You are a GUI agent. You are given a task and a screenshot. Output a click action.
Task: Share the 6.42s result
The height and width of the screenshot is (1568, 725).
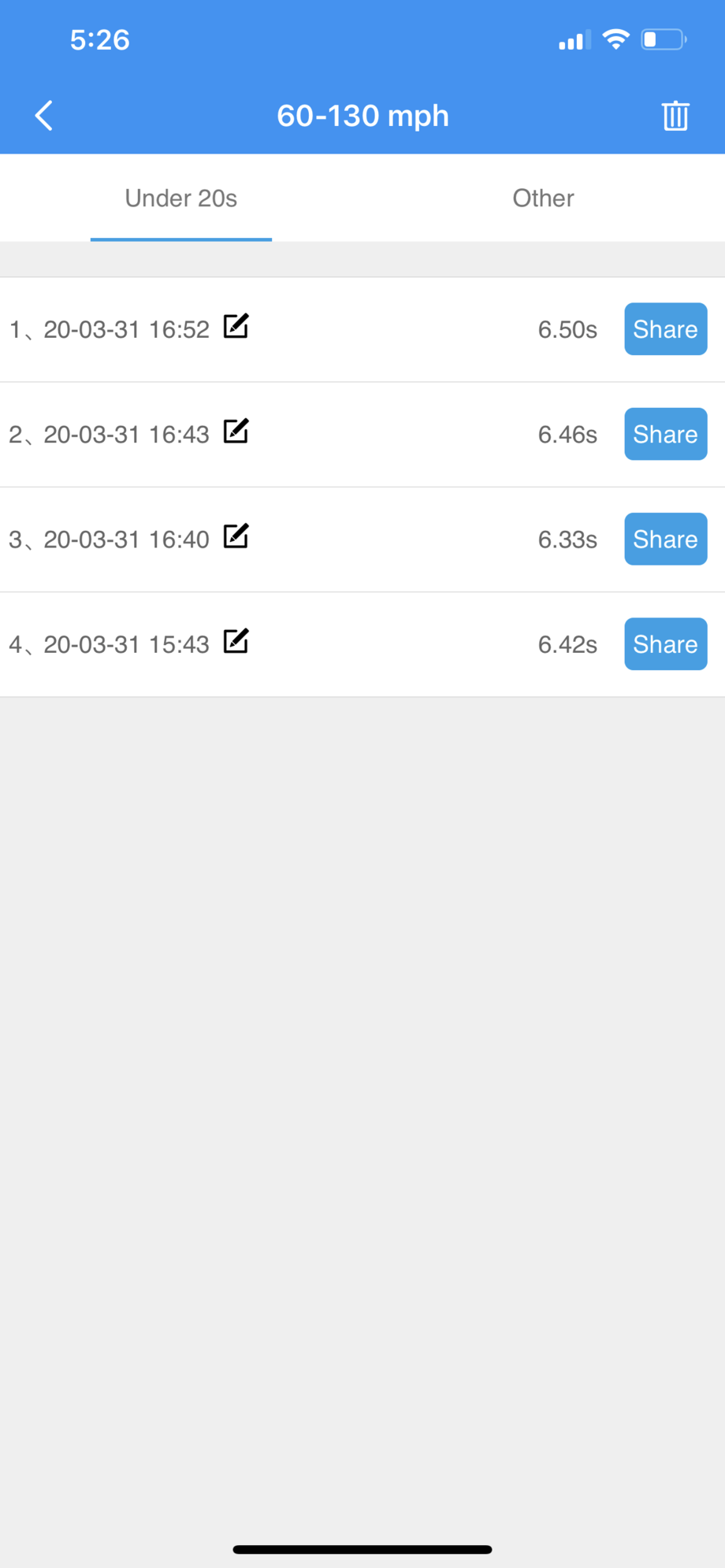[x=665, y=644]
